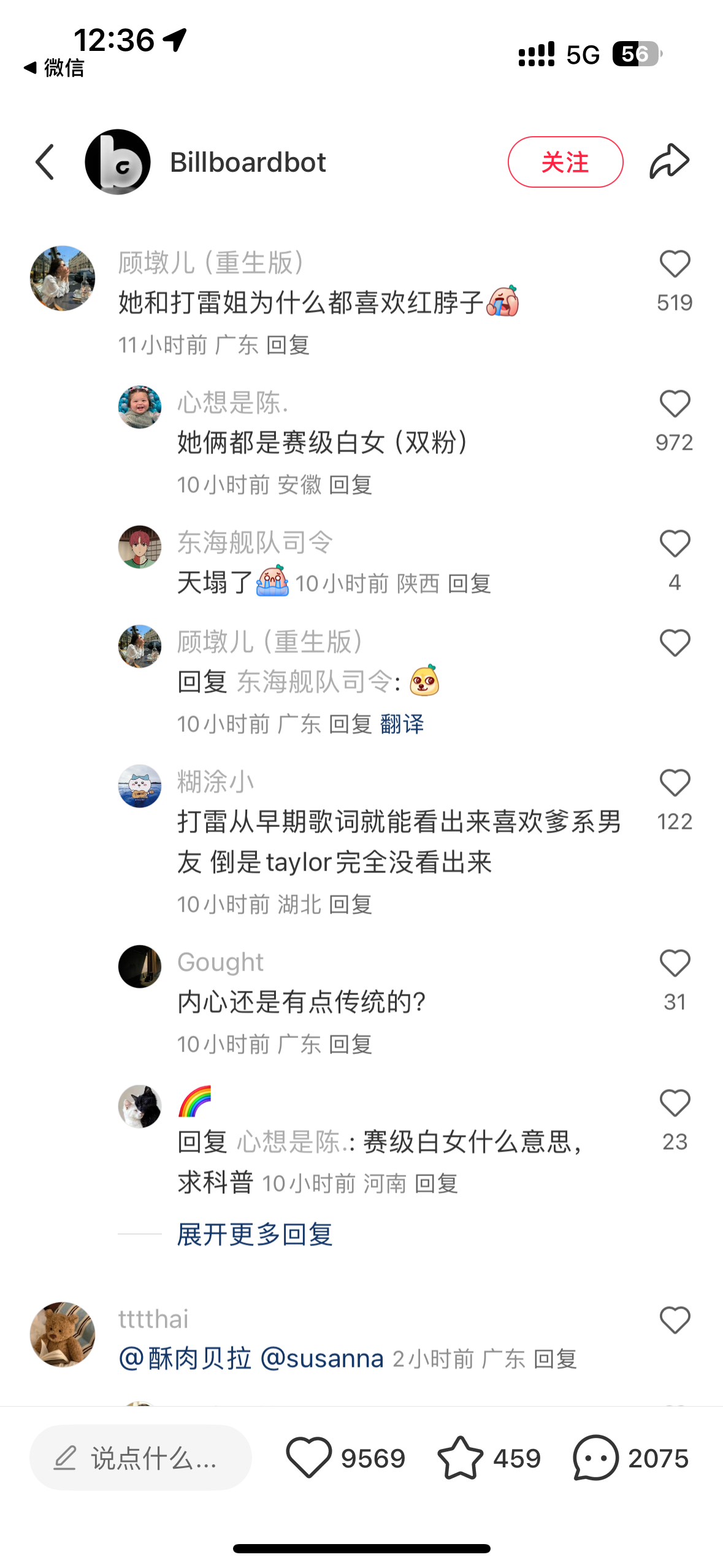Return to 微信 via the status bar link
The image size is (723, 1568).
(x=54, y=67)
